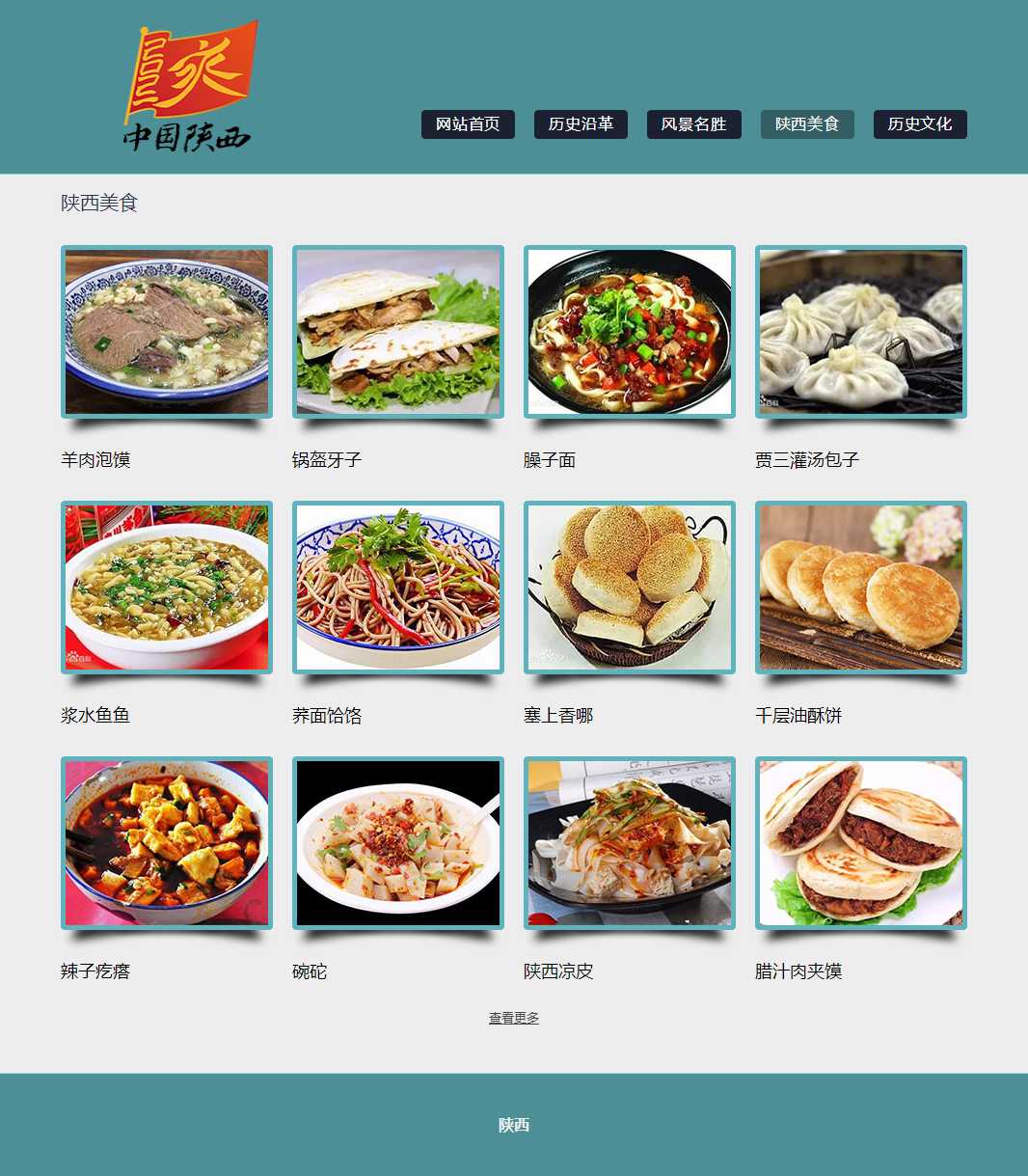
Task: Open the 历史文化 tab
Action: point(920,124)
